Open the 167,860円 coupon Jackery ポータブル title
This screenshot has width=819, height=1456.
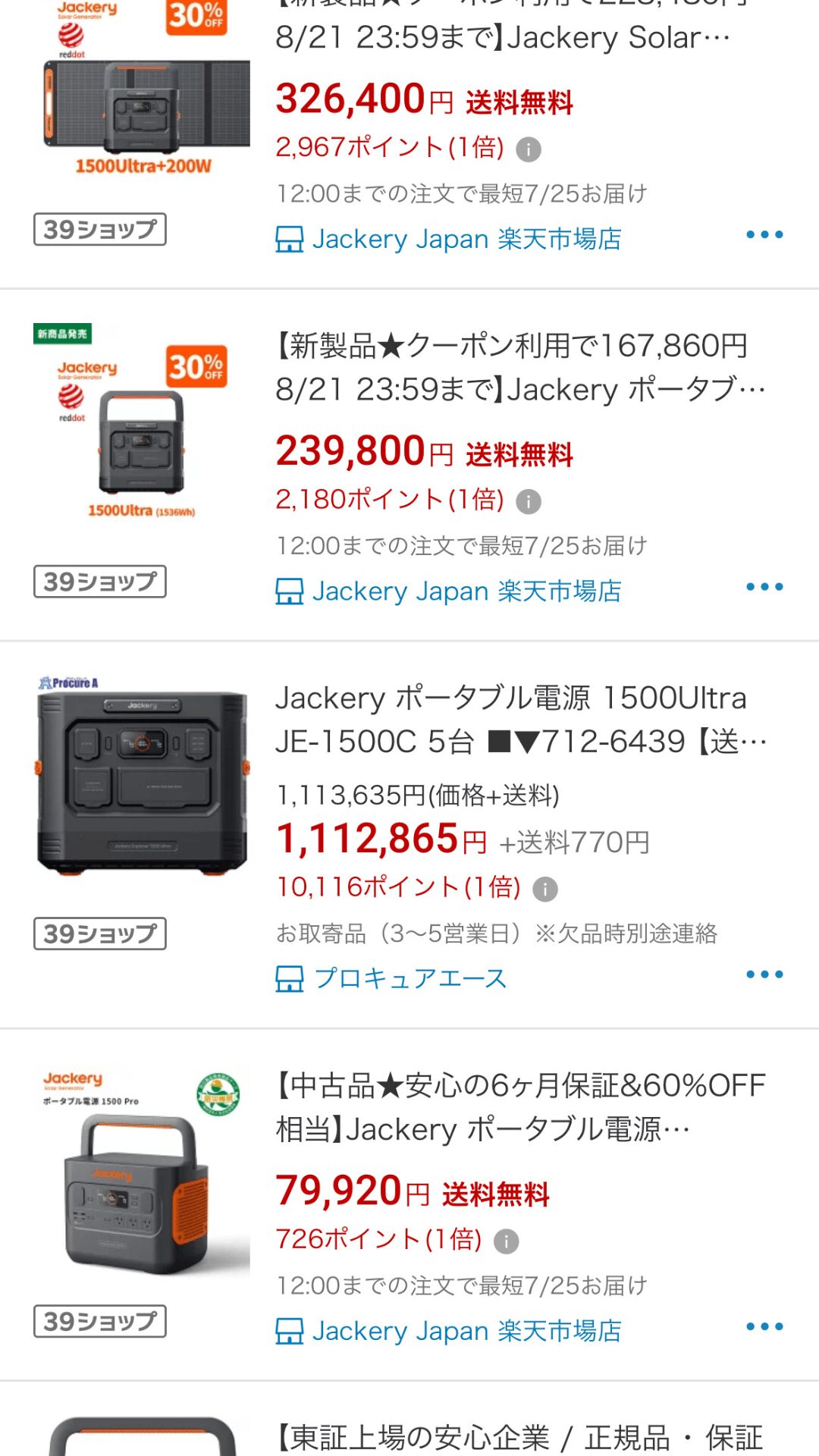(521, 367)
